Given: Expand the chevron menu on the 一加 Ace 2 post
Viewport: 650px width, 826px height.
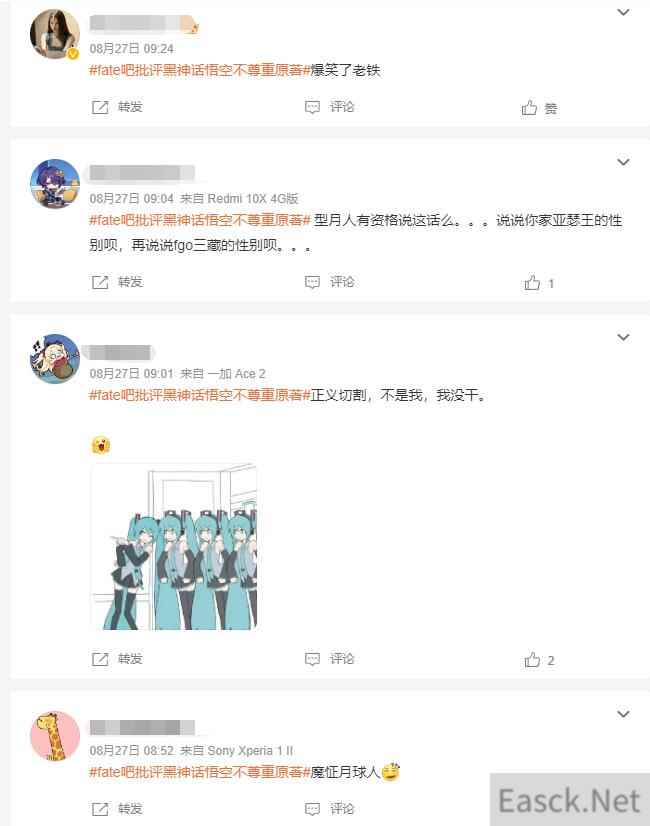Looking at the screenshot, I should 623,337.
